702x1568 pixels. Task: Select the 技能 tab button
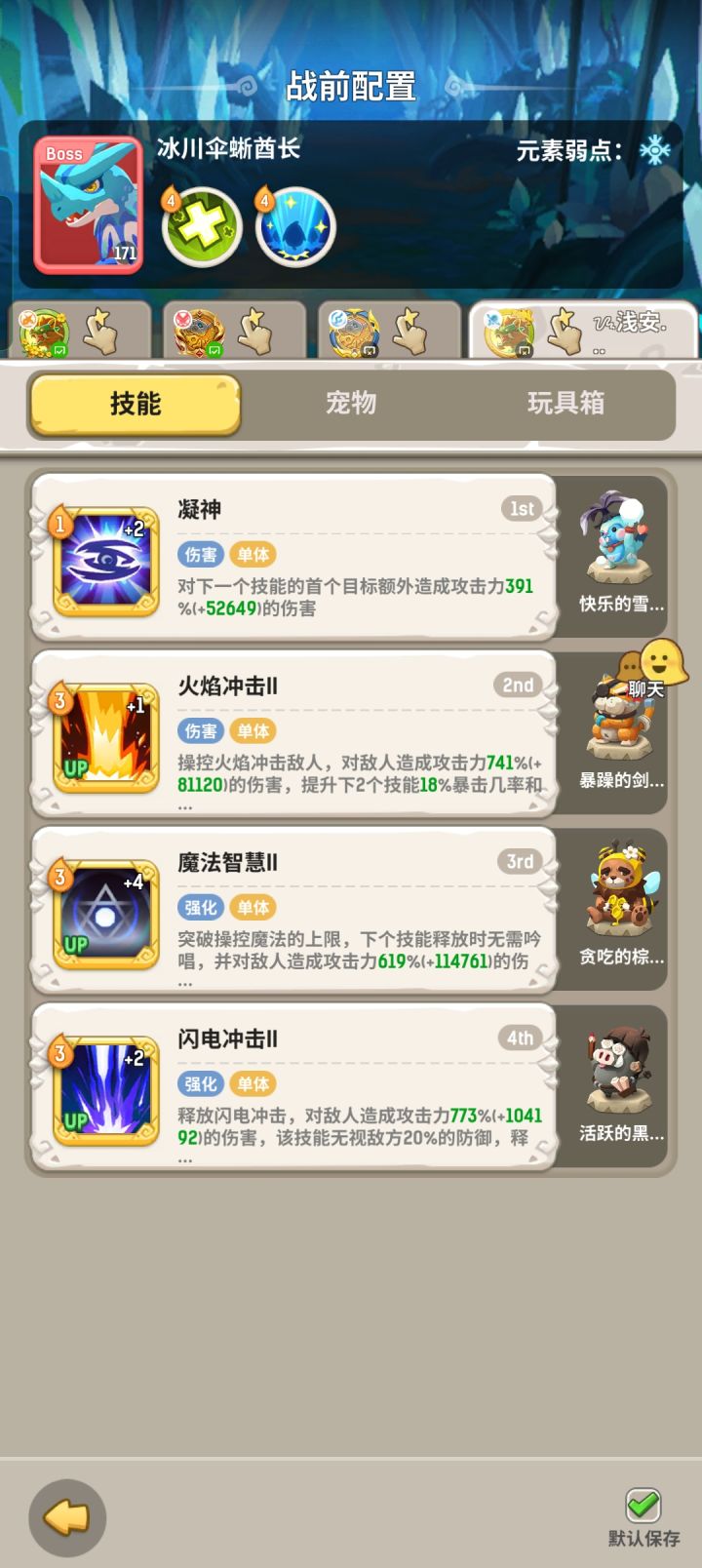point(134,403)
